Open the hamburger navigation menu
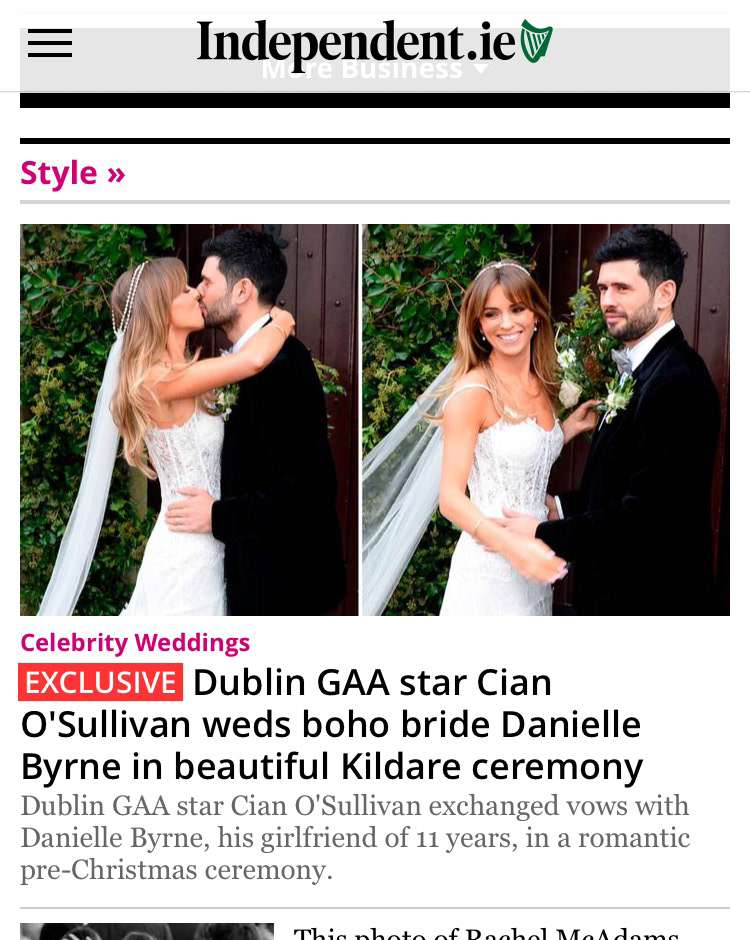750x940 pixels. click(50, 43)
